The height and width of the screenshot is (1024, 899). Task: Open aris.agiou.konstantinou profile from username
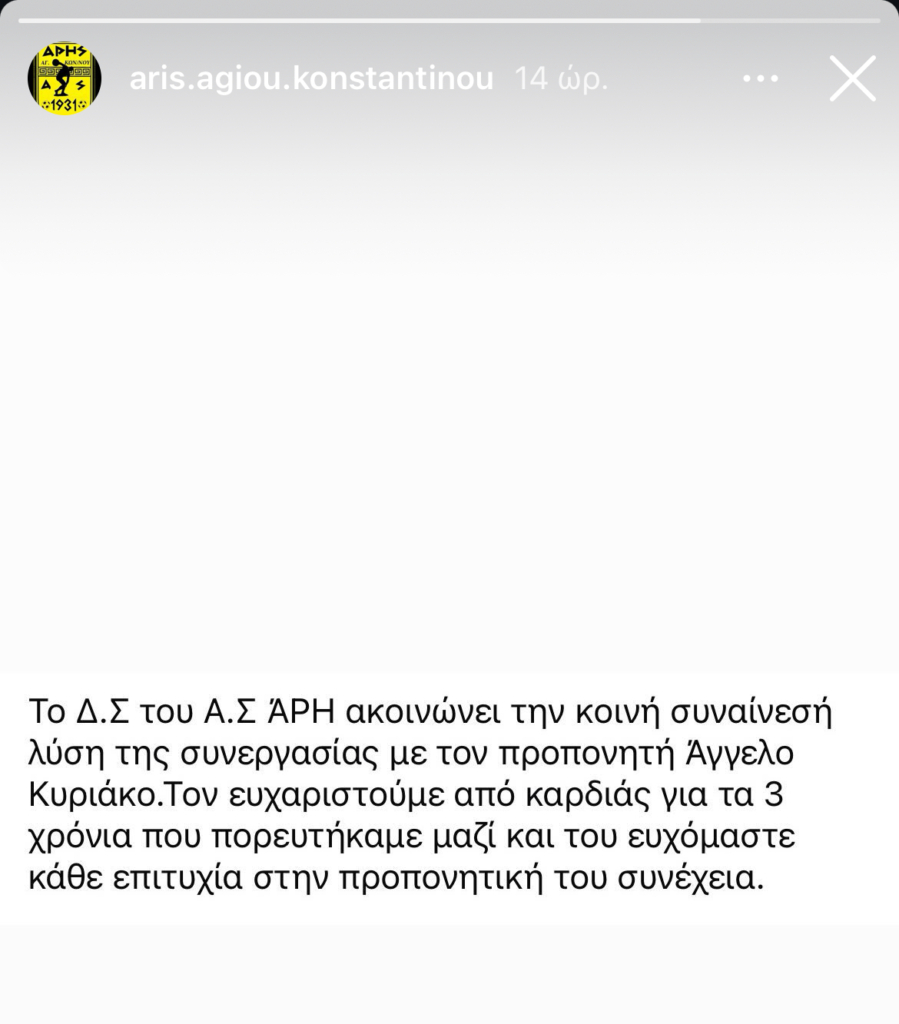pos(311,79)
